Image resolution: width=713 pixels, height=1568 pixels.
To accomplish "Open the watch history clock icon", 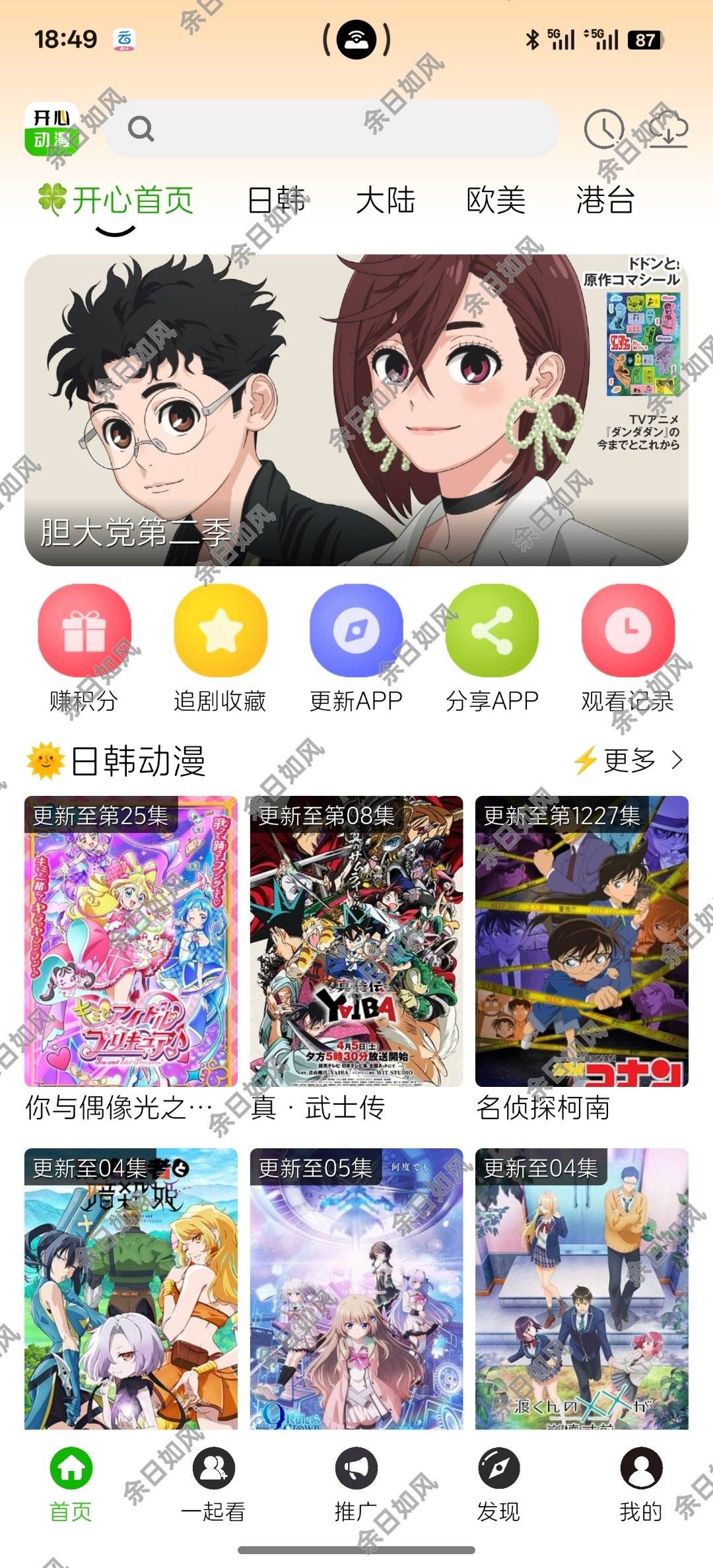I will coord(604,129).
